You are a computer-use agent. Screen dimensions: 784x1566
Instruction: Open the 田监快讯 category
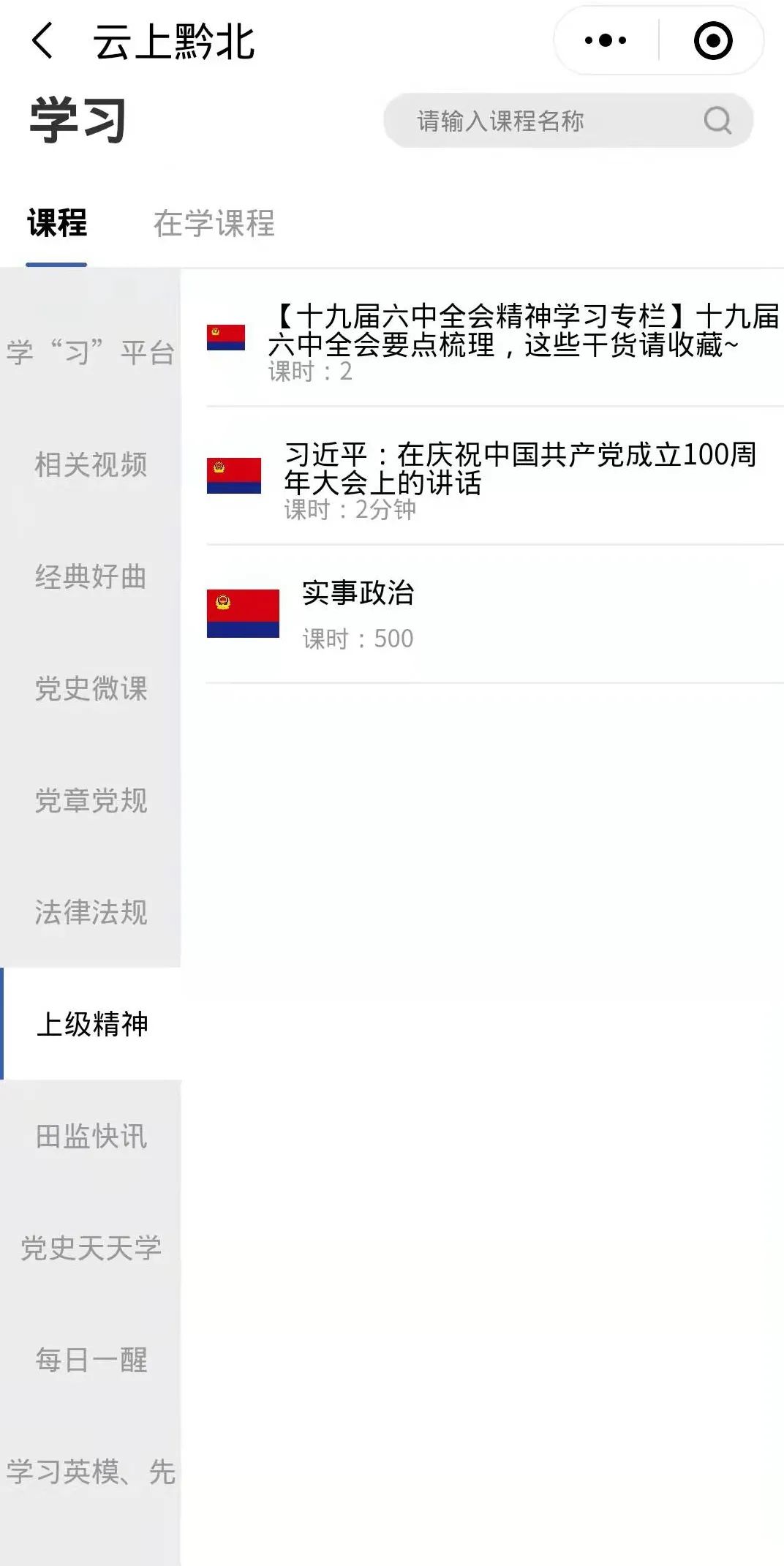(x=90, y=1136)
